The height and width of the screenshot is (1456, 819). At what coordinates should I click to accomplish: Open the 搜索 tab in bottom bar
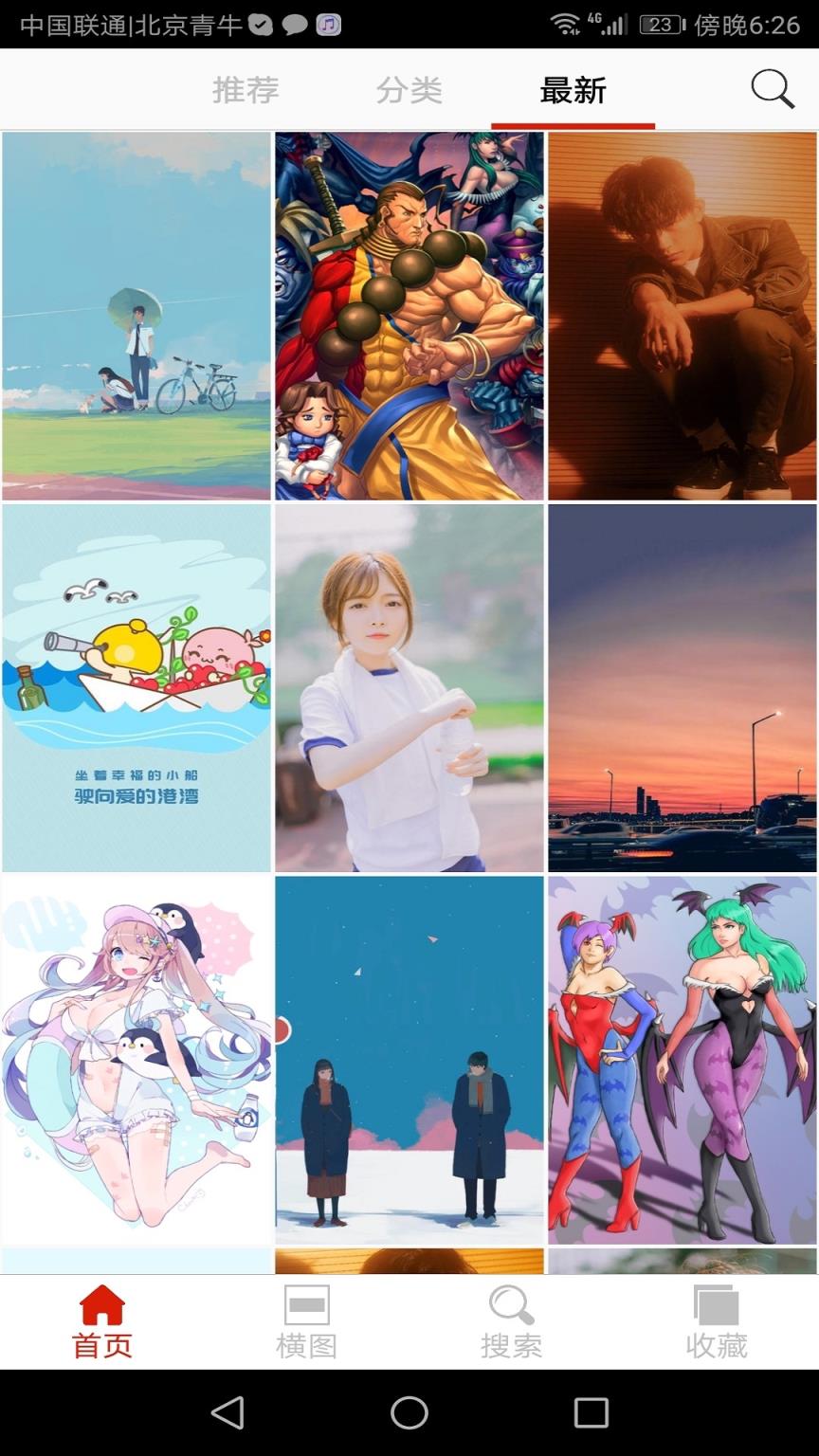coord(512,1322)
